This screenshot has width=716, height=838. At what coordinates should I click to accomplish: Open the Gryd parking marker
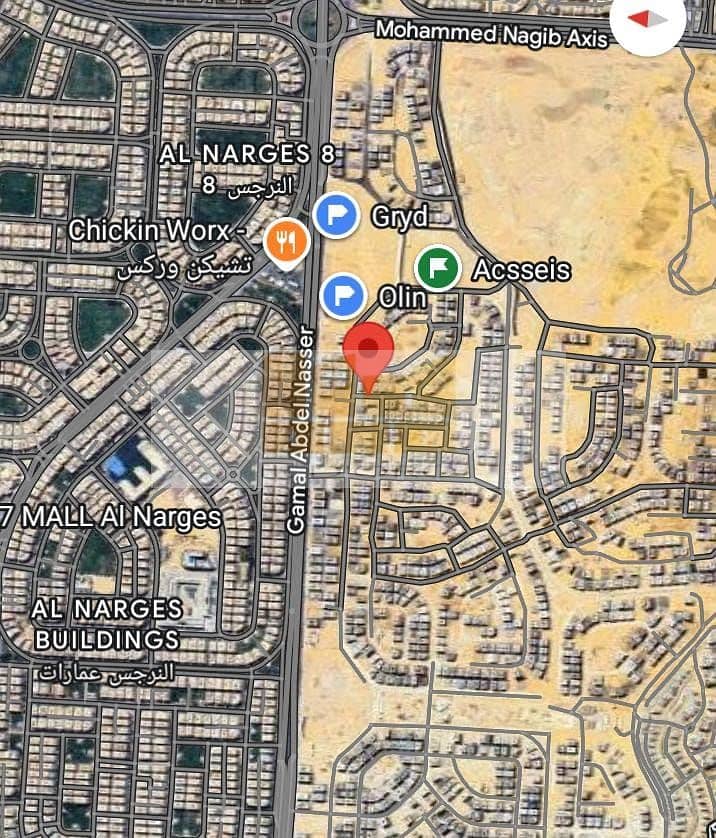click(x=336, y=215)
